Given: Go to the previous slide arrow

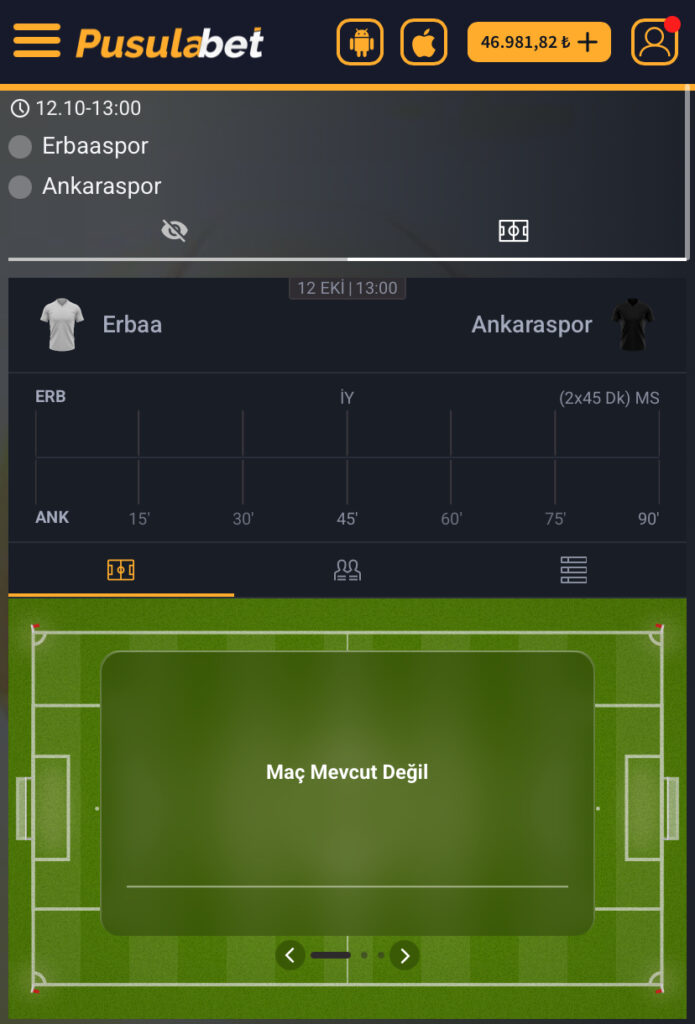Looking at the screenshot, I should (x=290, y=955).
